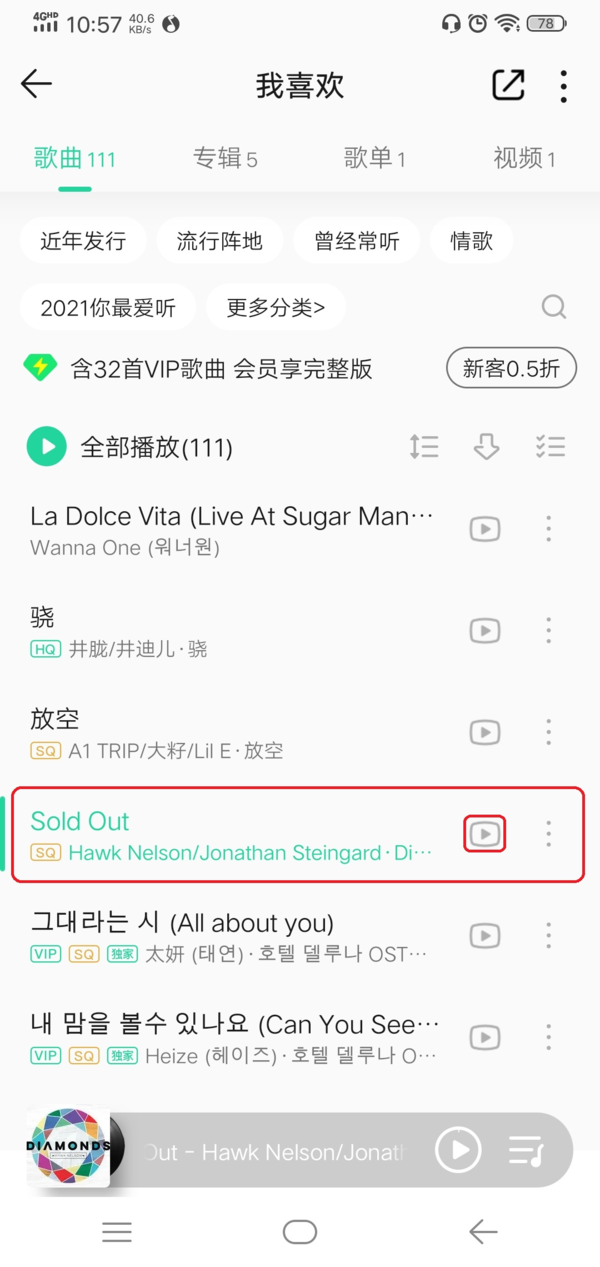Switch to the 专辑 tab
This screenshot has height=1267, width=600.
(x=225, y=158)
